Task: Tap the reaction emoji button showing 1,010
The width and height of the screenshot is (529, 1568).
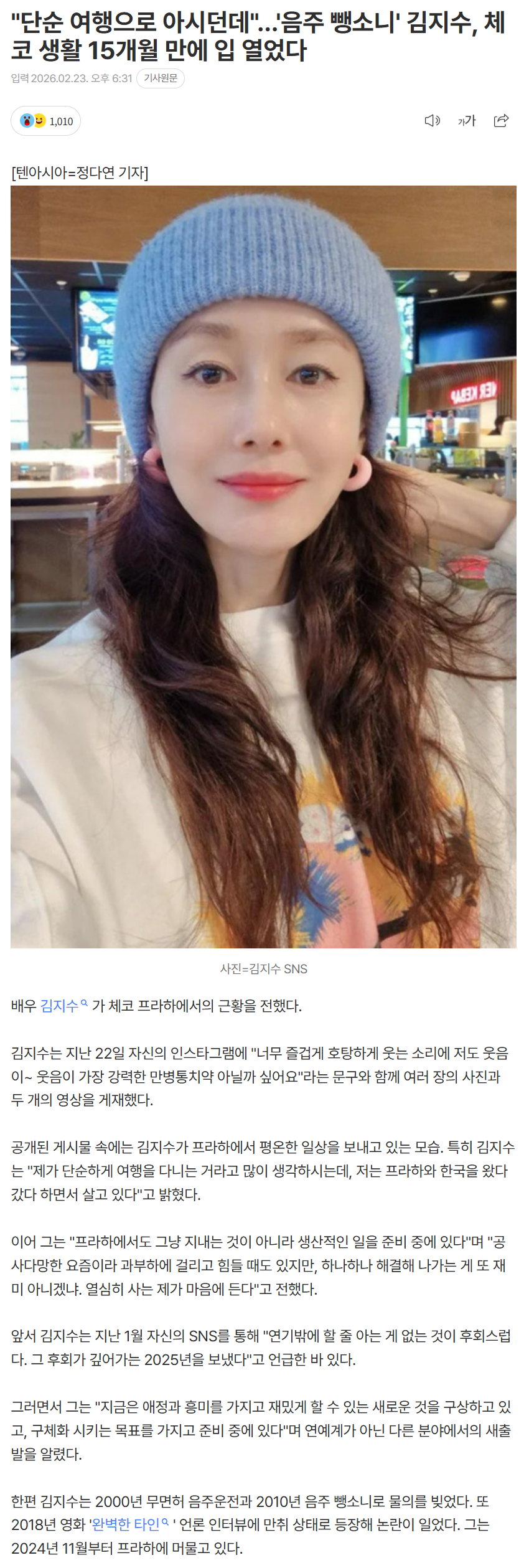Action: coord(46,121)
